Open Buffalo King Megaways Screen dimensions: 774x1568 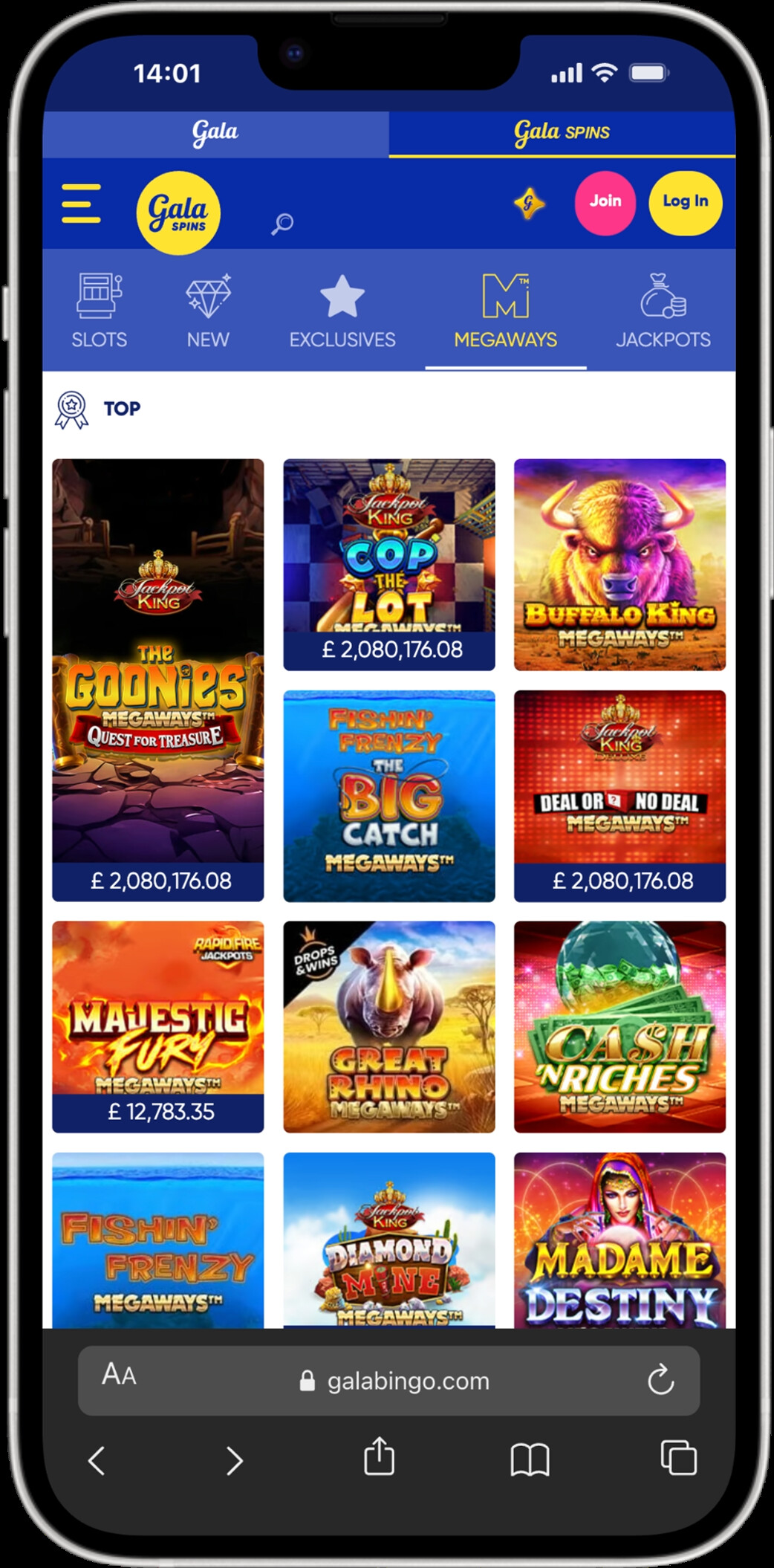point(619,563)
